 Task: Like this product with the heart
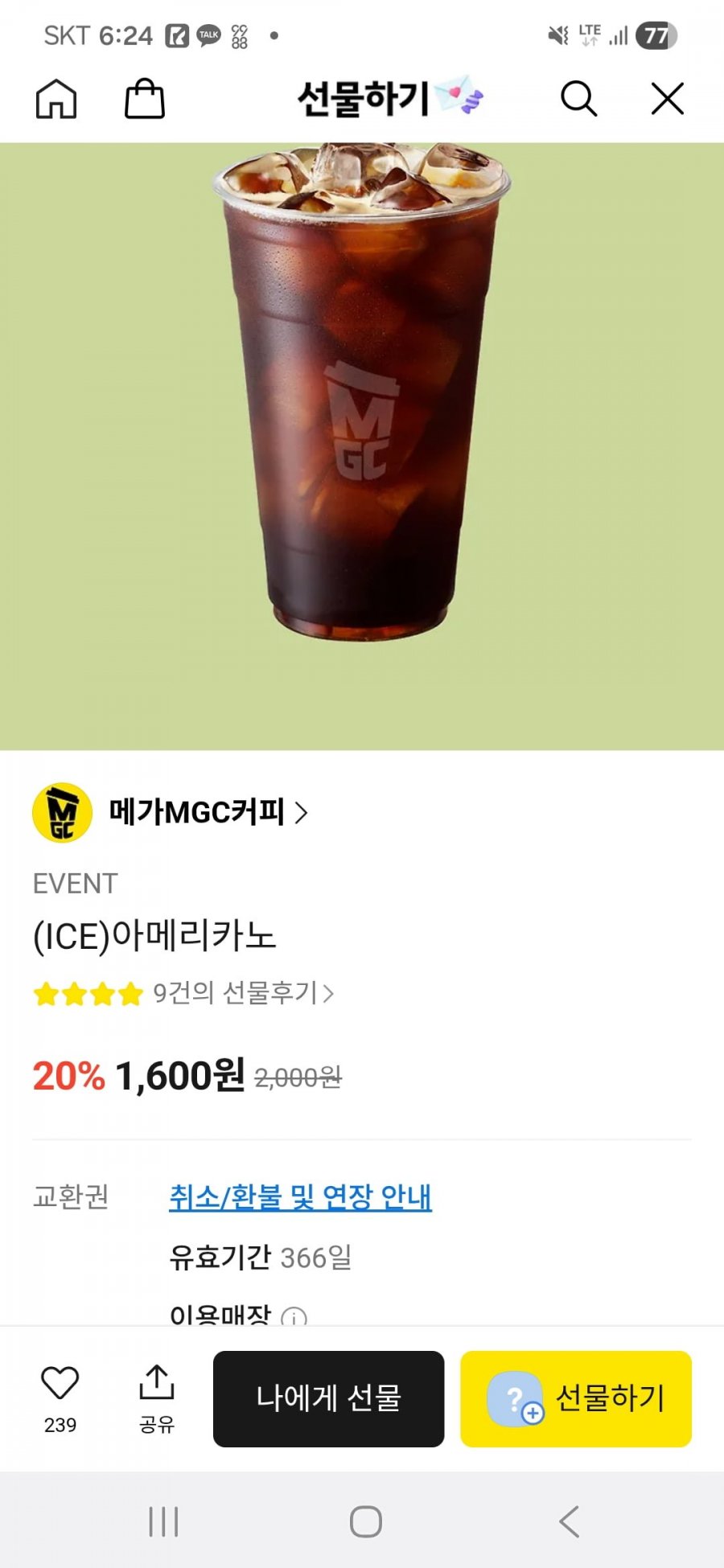point(60,1385)
